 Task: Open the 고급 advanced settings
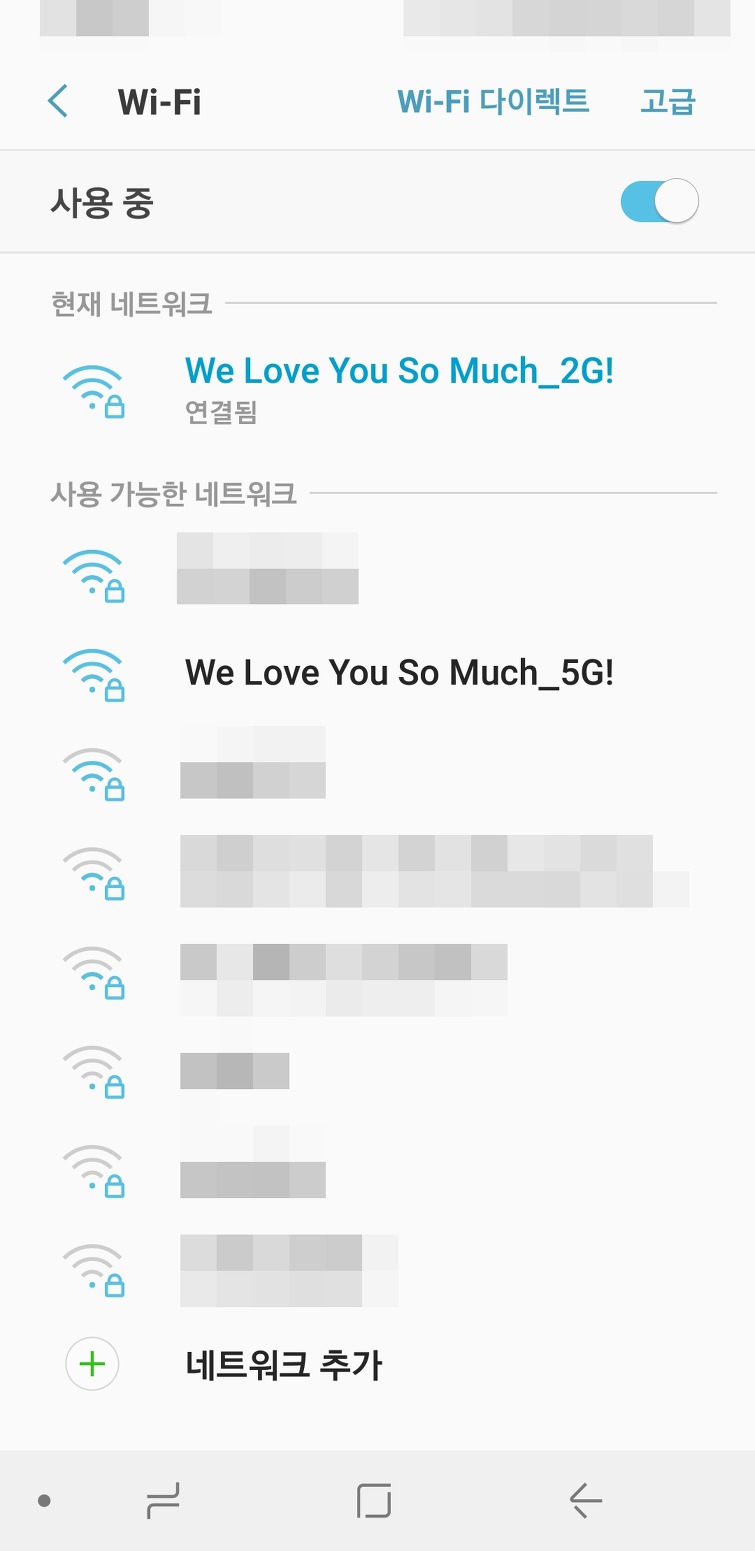click(x=667, y=102)
